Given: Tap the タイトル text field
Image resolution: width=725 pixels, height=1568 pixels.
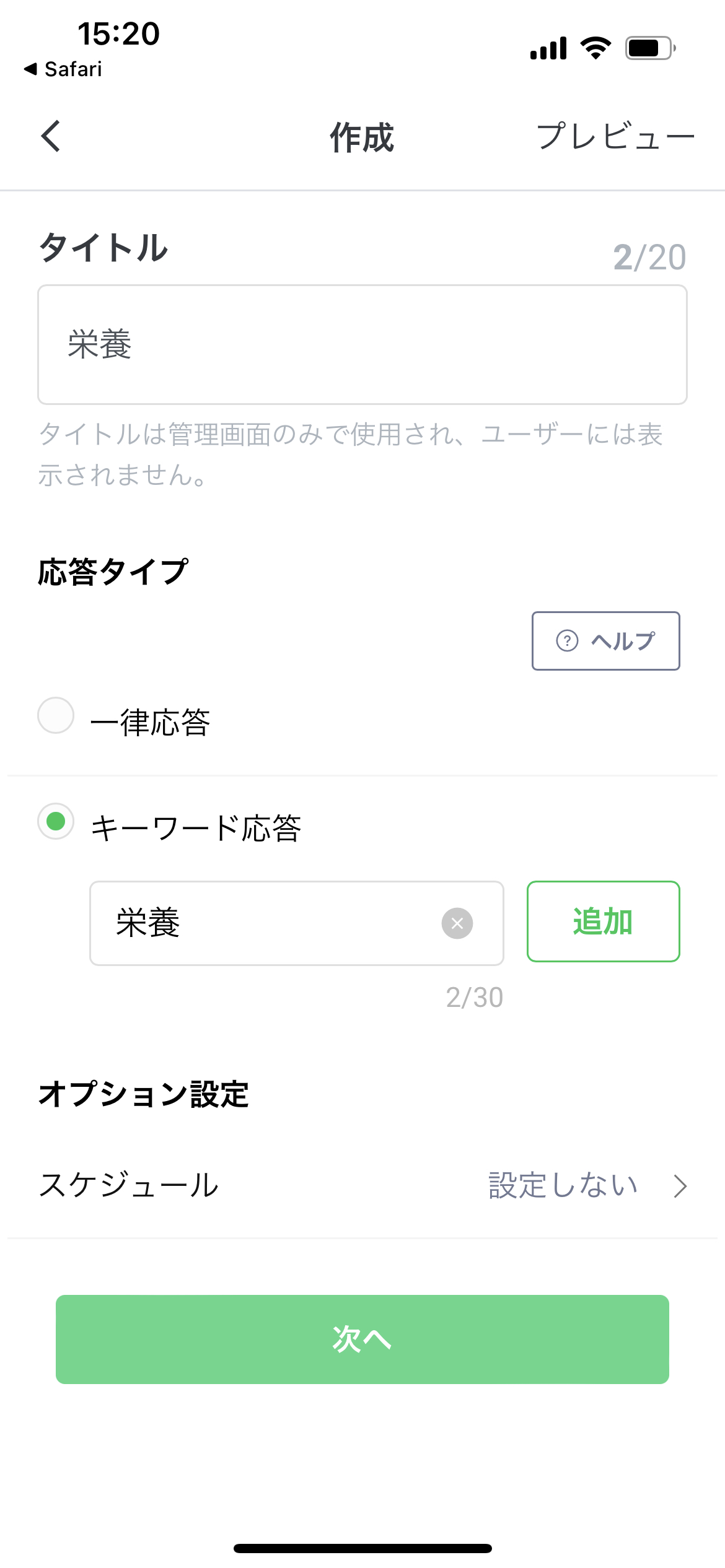Looking at the screenshot, I should pyautogui.click(x=362, y=345).
